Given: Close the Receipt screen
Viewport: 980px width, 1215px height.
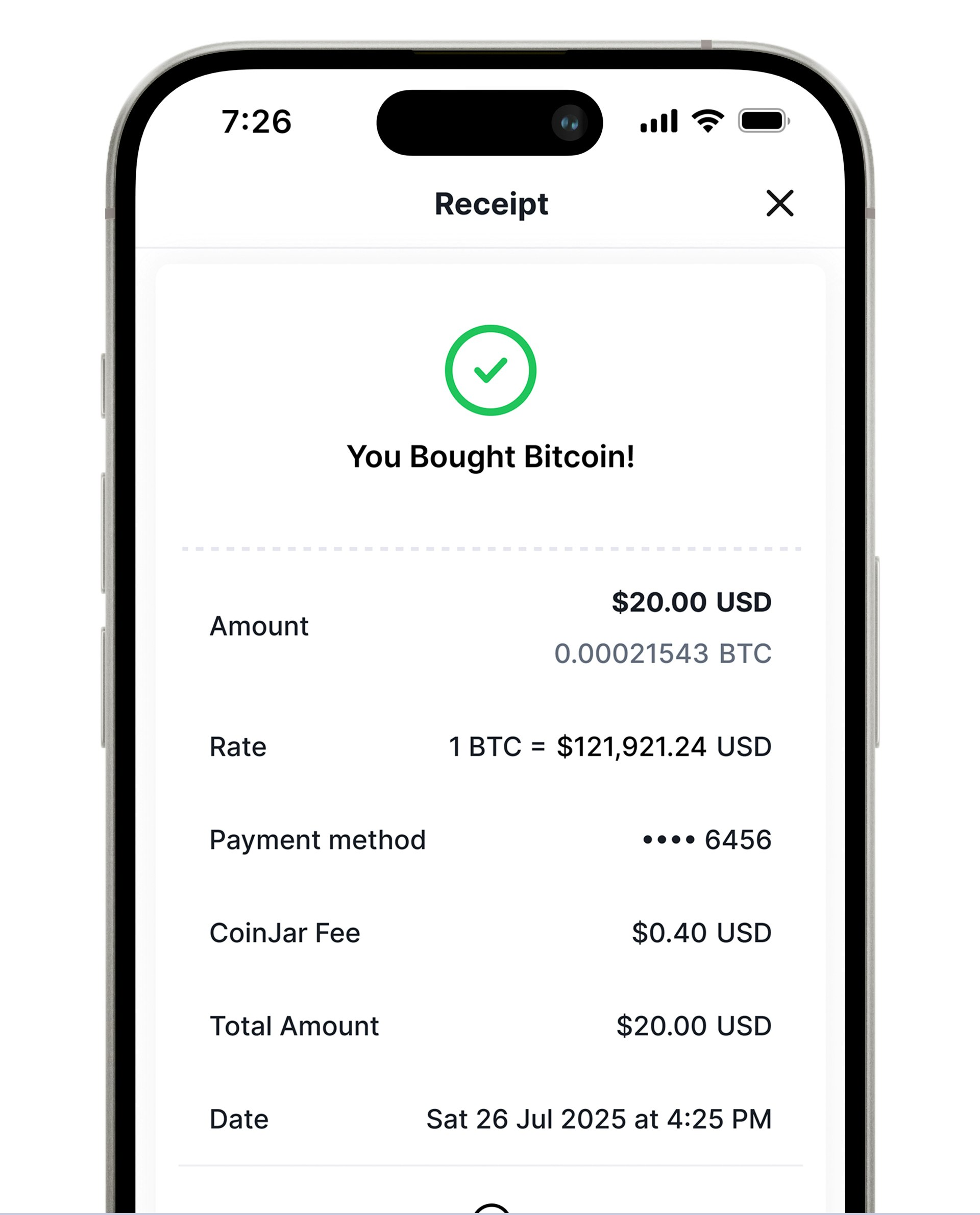Looking at the screenshot, I should pyautogui.click(x=781, y=204).
